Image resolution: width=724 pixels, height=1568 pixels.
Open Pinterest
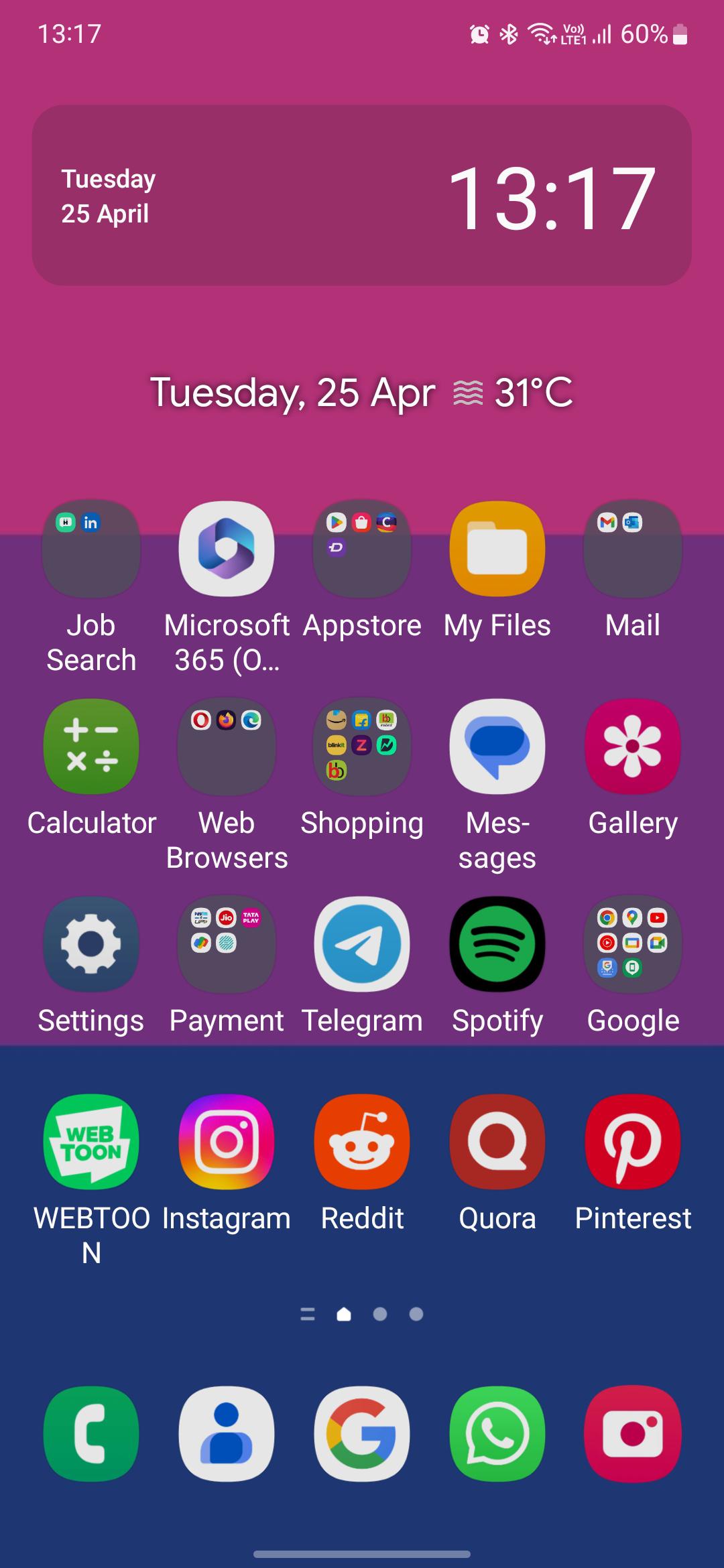coord(632,1142)
